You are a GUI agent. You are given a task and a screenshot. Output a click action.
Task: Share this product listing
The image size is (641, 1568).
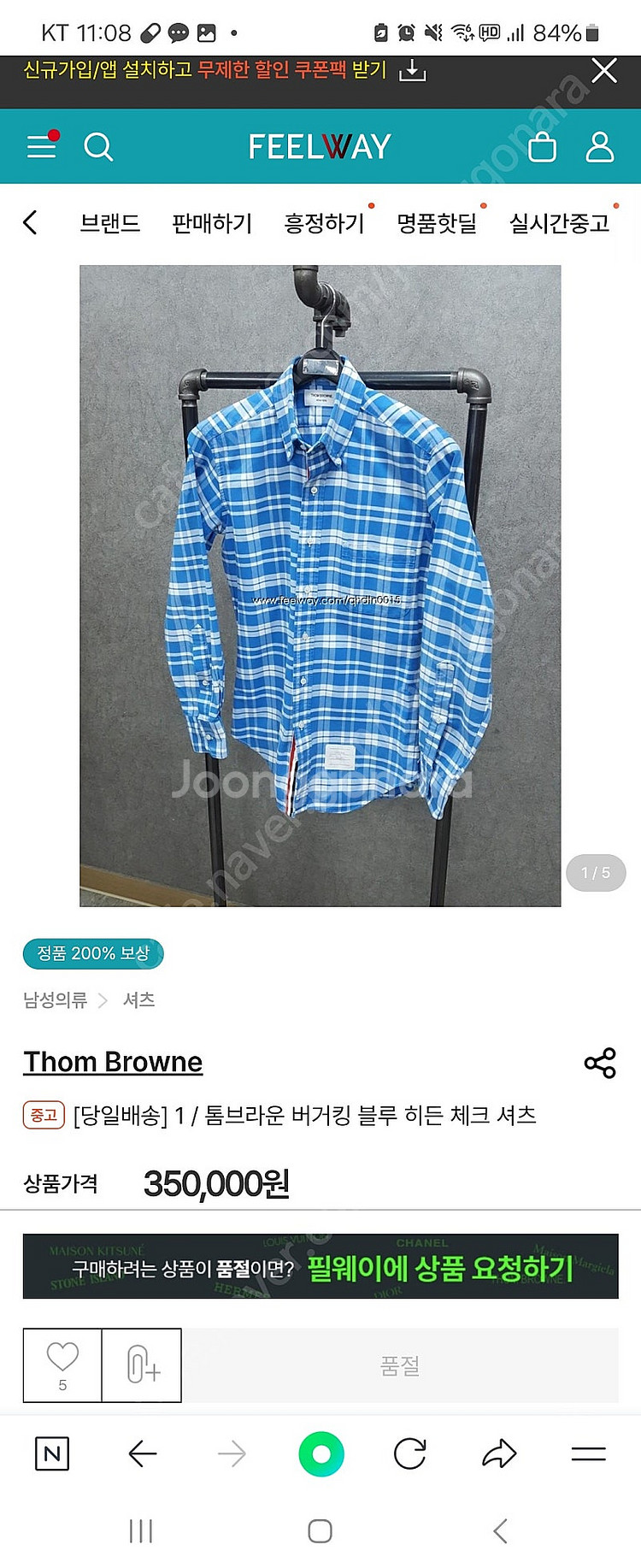(x=600, y=1063)
